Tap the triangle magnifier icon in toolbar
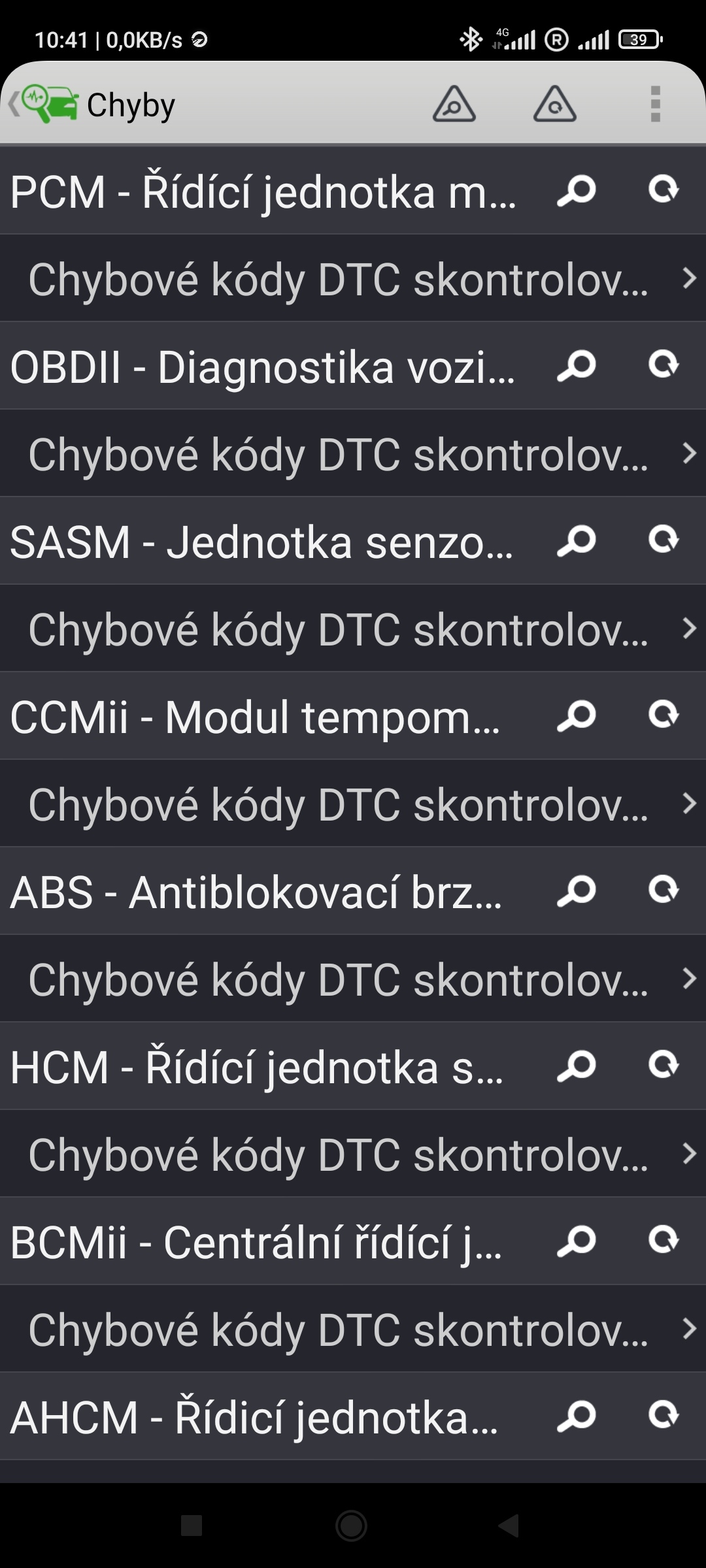 (454, 105)
